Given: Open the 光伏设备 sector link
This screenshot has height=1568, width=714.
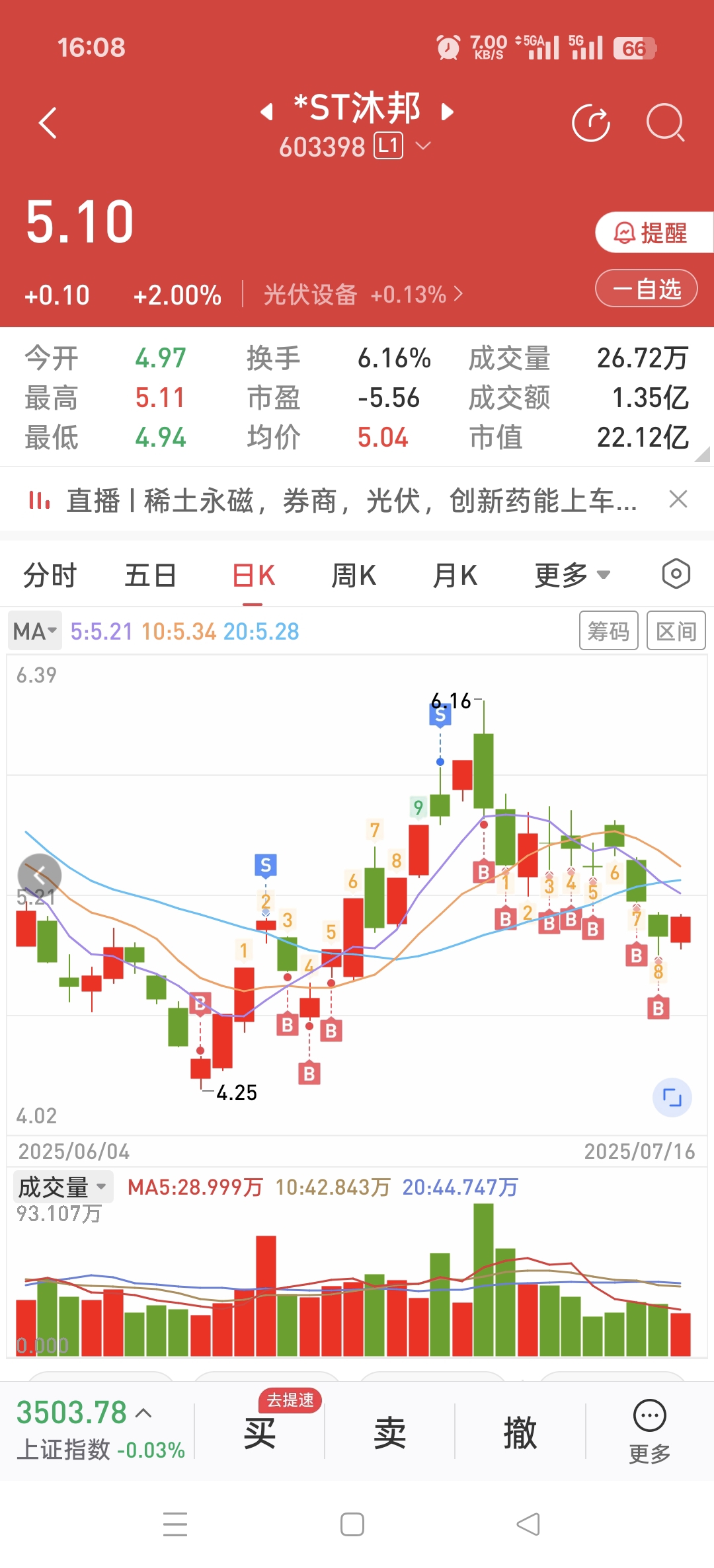Looking at the screenshot, I should coord(363,295).
